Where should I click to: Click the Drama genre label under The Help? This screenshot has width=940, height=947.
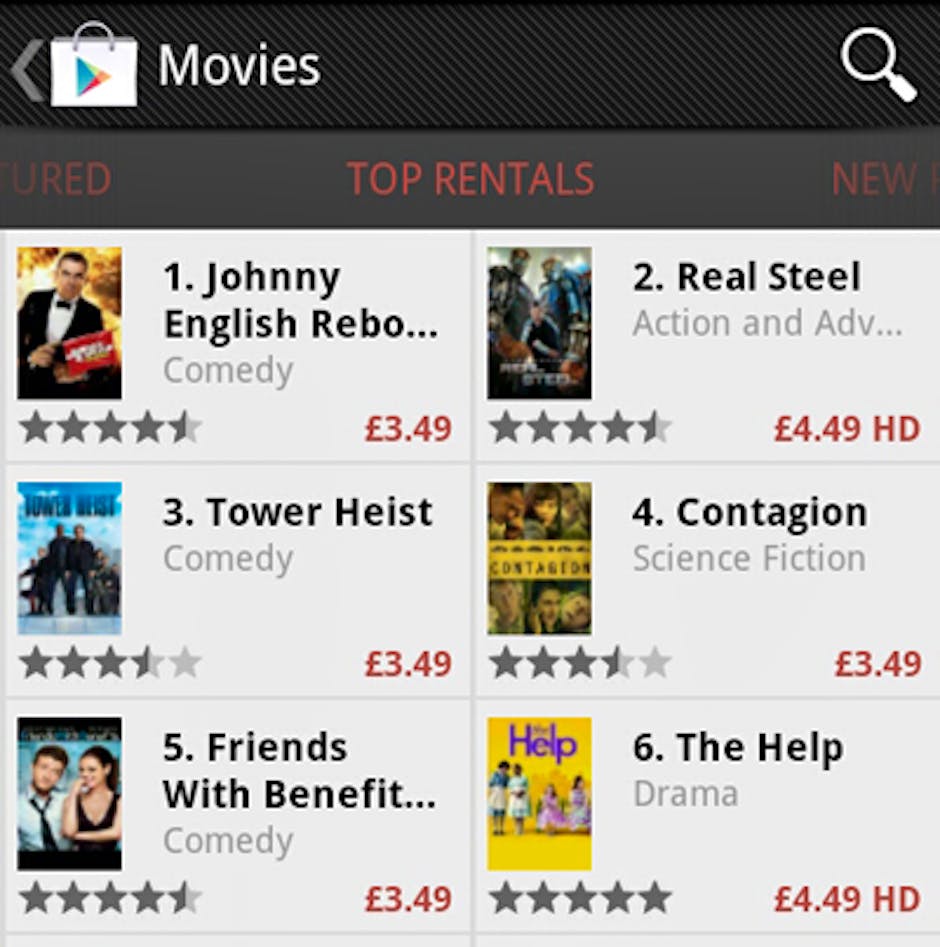[x=687, y=794]
